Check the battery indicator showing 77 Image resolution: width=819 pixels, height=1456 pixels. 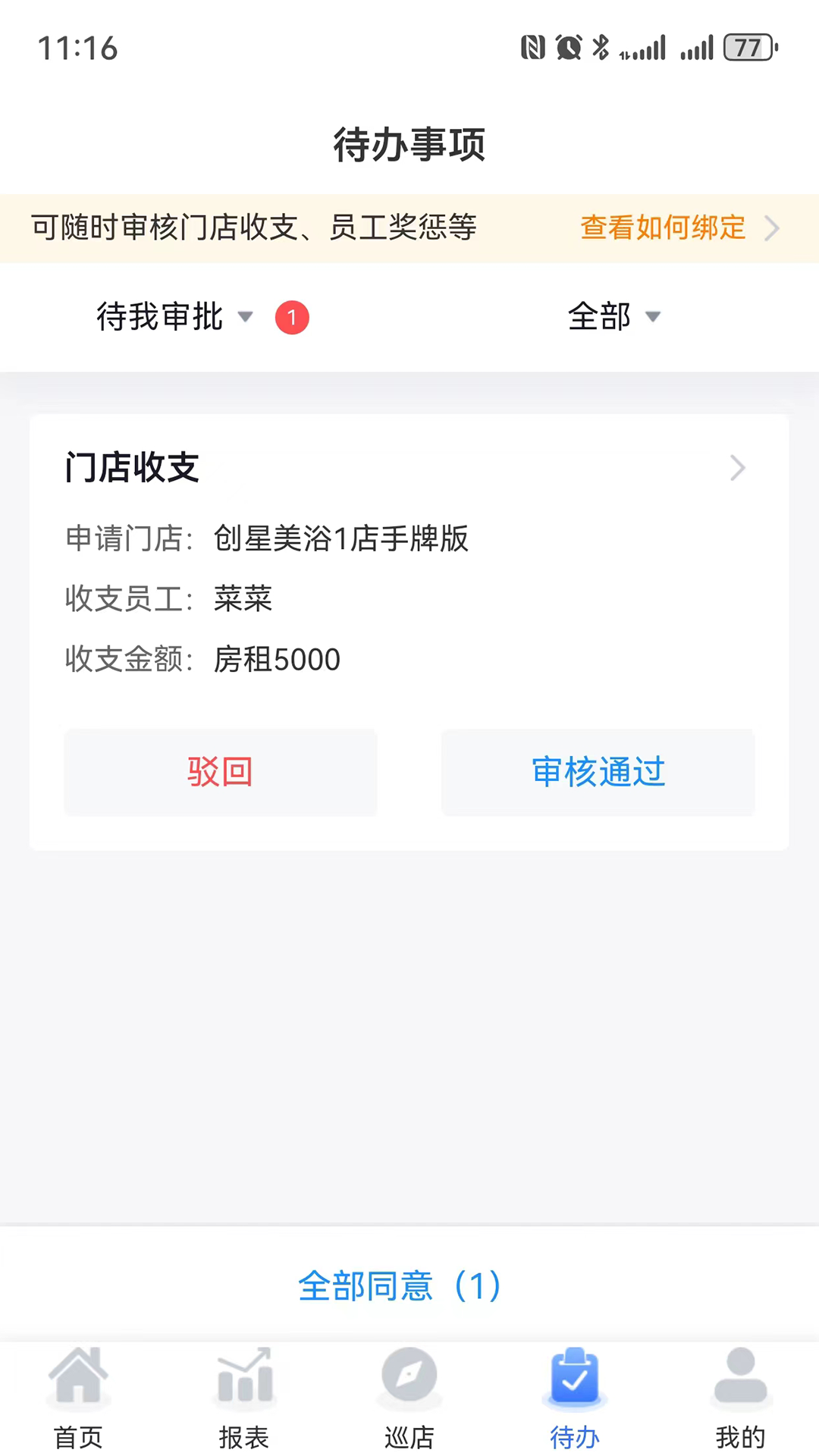[749, 48]
